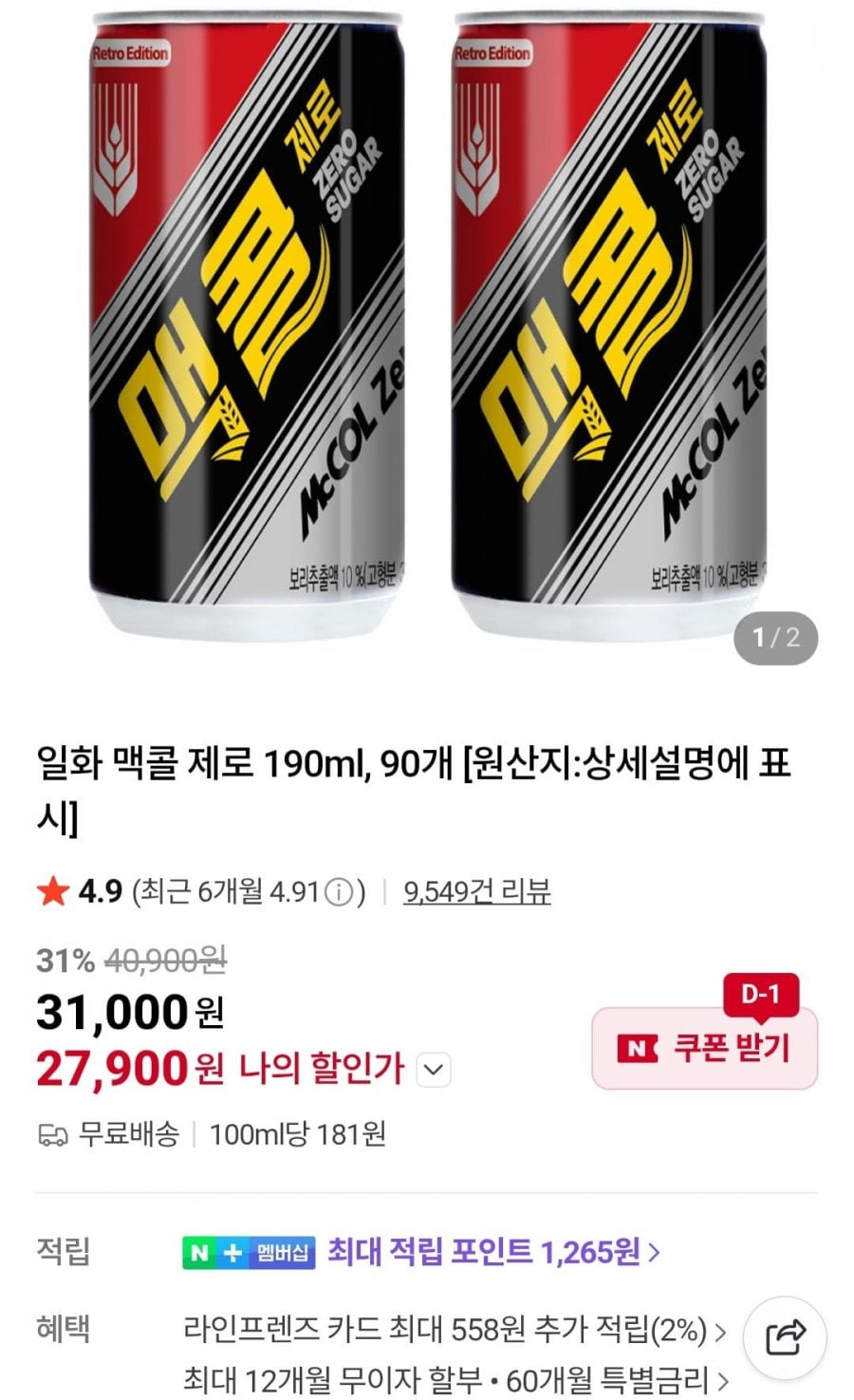854x1400 pixels.
Task: Open the 맥콜 제로 product image
Action: (x=427, y=323)
